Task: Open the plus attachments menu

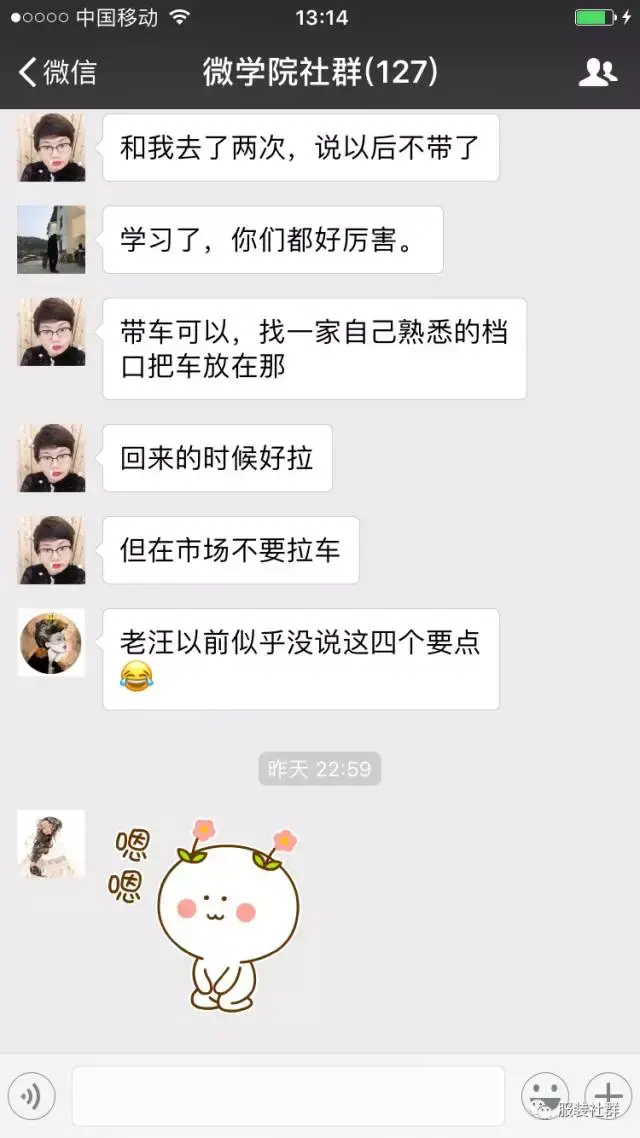Action: coord(608,1095)
